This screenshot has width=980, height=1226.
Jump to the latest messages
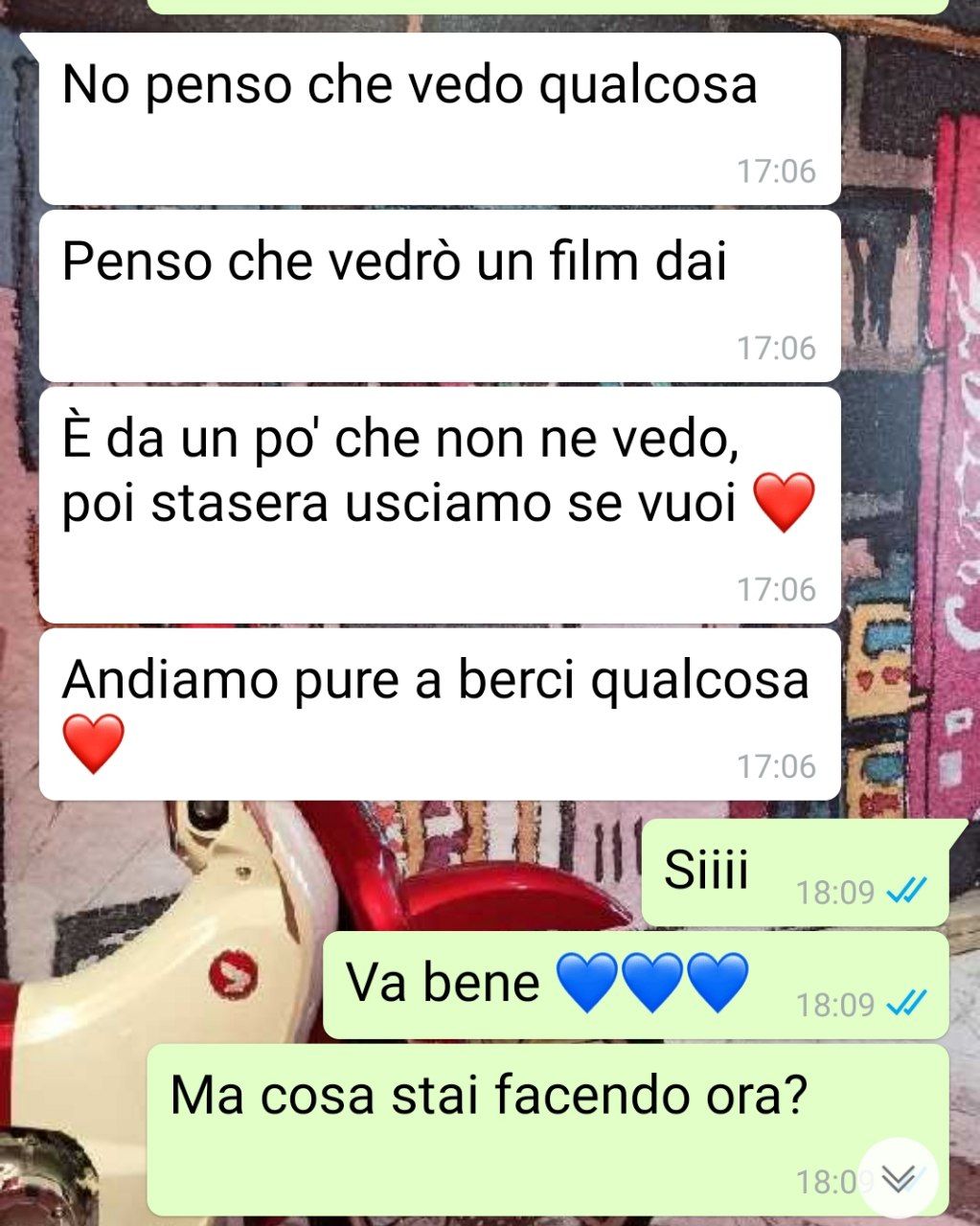coord(898,1177)
